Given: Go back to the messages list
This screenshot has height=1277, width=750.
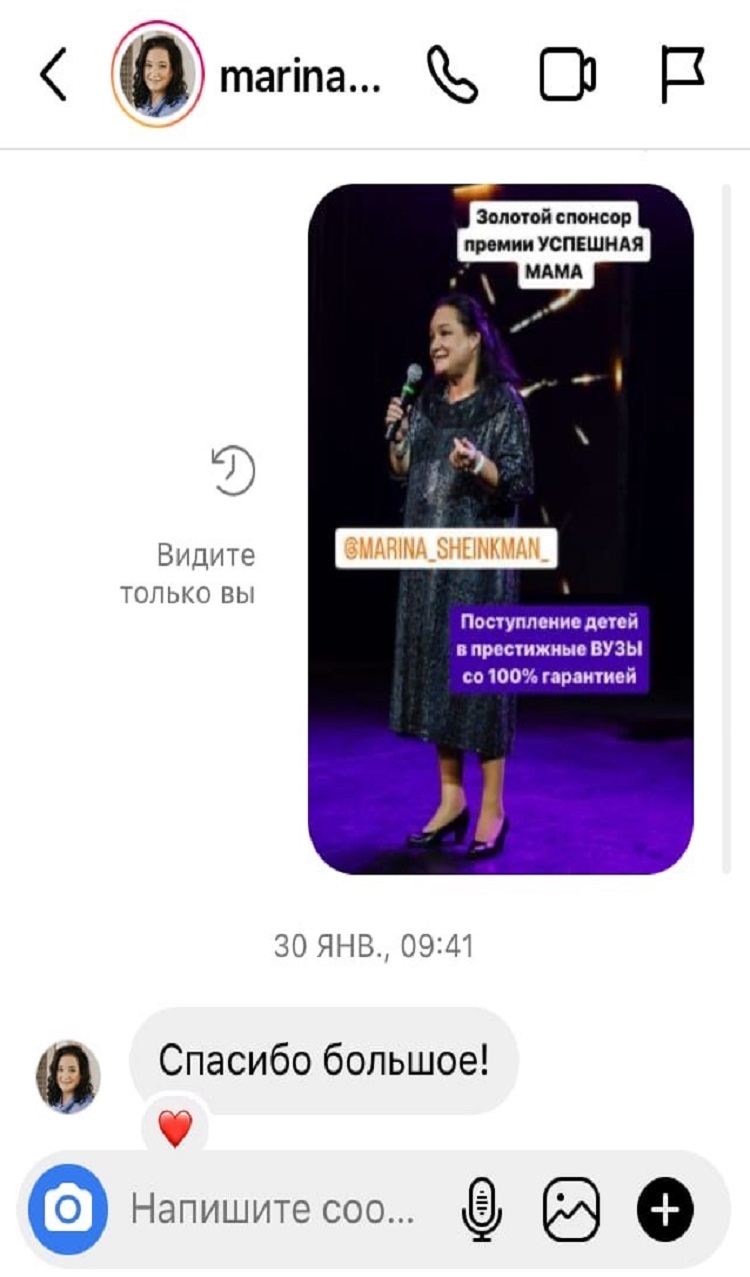Looking at the screenshot, I should point(53,76).
